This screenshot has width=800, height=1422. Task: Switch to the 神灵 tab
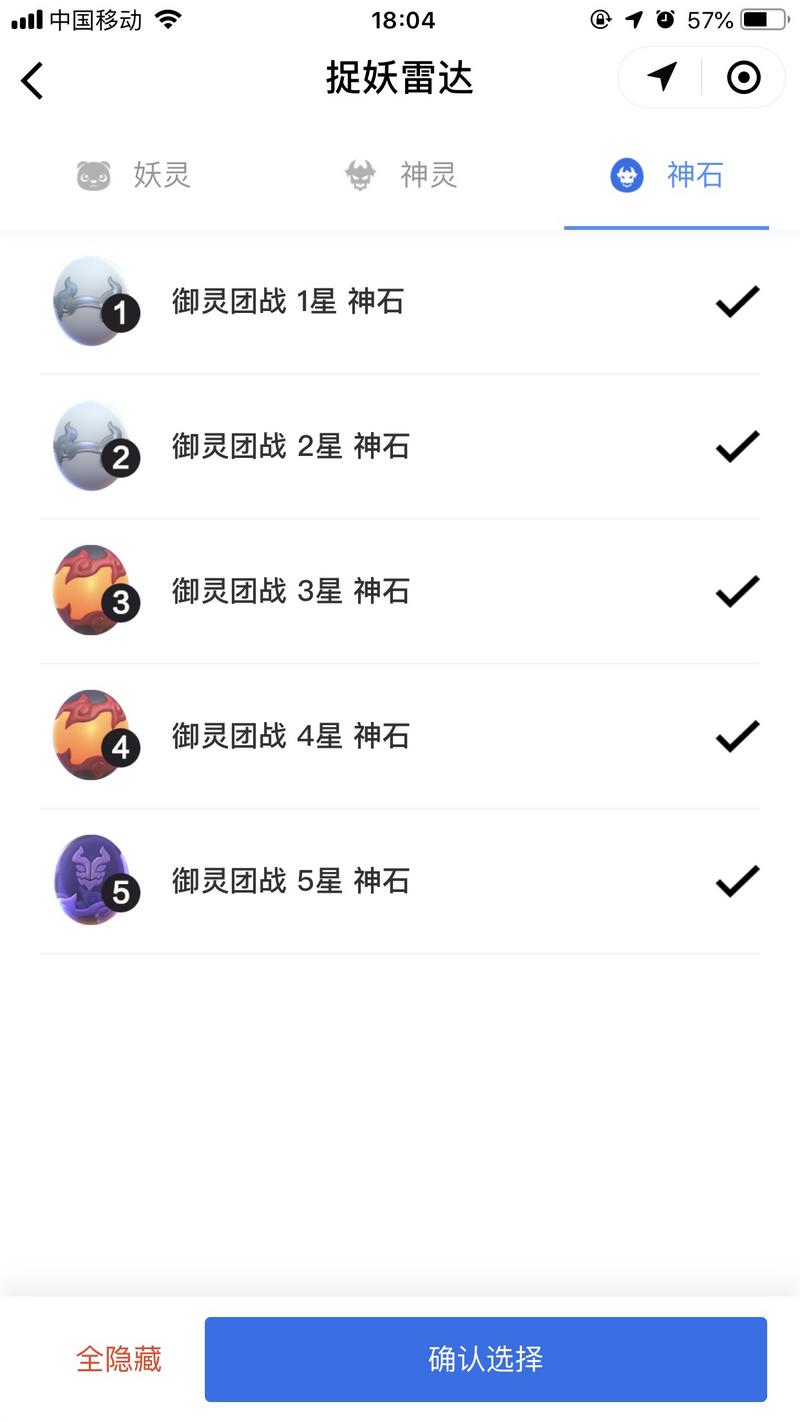pos(401,176)
